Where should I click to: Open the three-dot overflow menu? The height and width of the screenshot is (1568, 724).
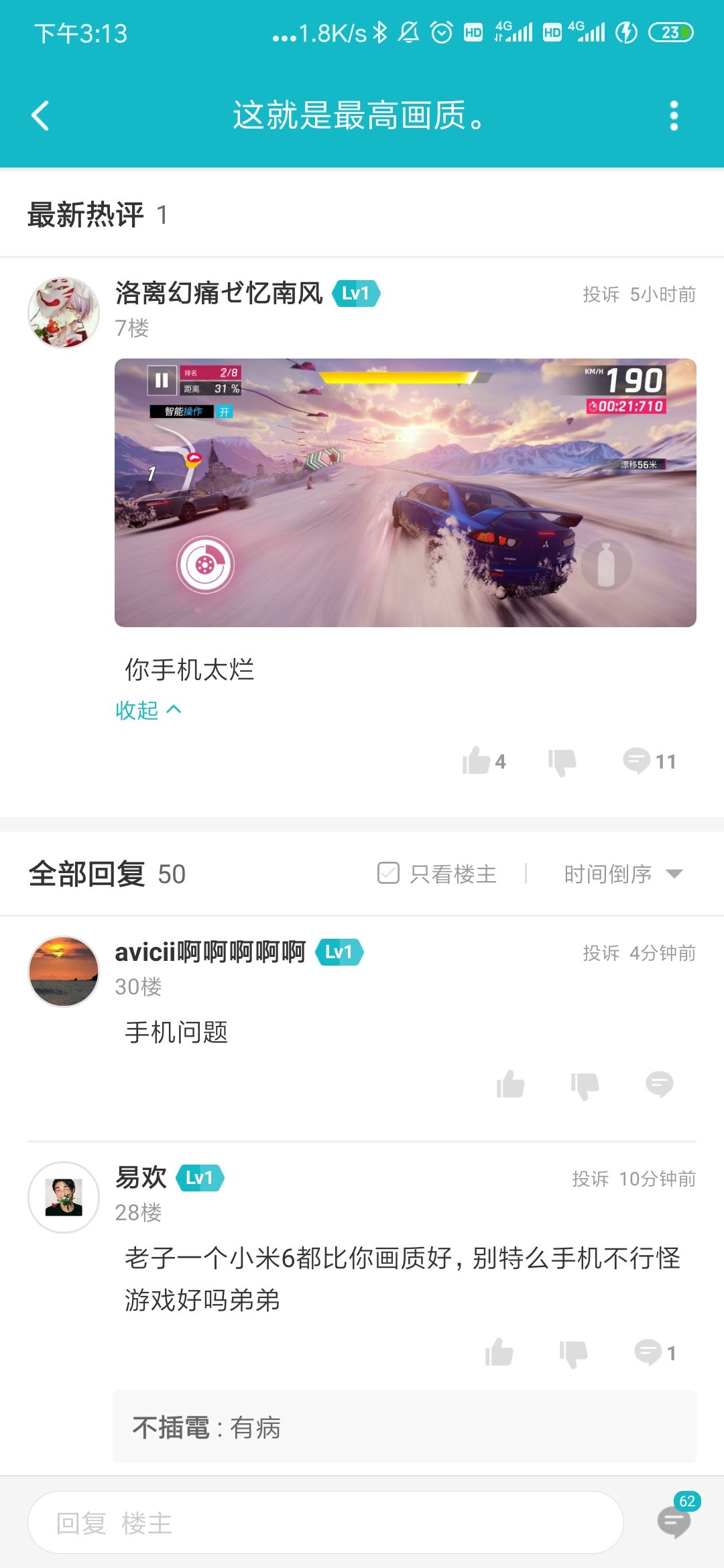tap(674, 116)
